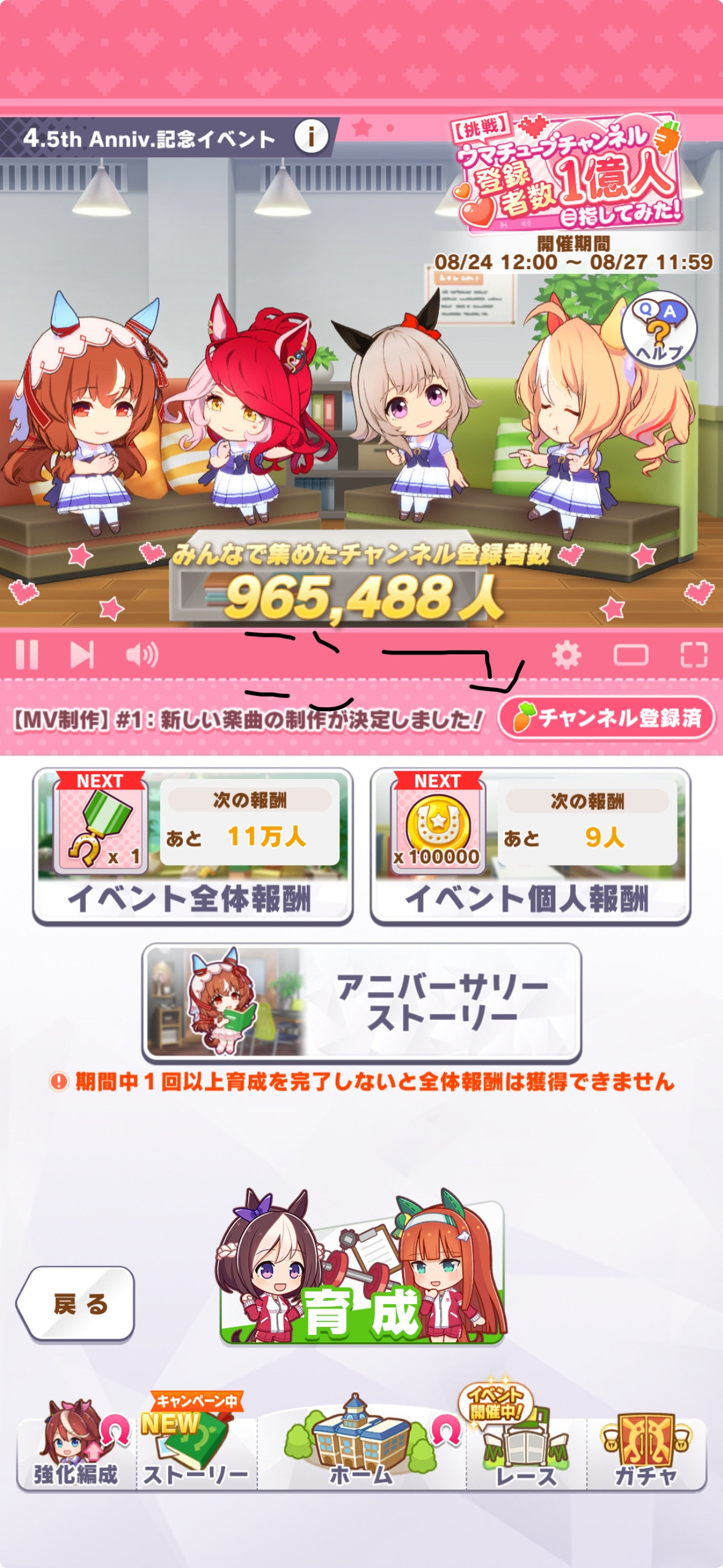Skip to the next video

[x=82, y=655]
